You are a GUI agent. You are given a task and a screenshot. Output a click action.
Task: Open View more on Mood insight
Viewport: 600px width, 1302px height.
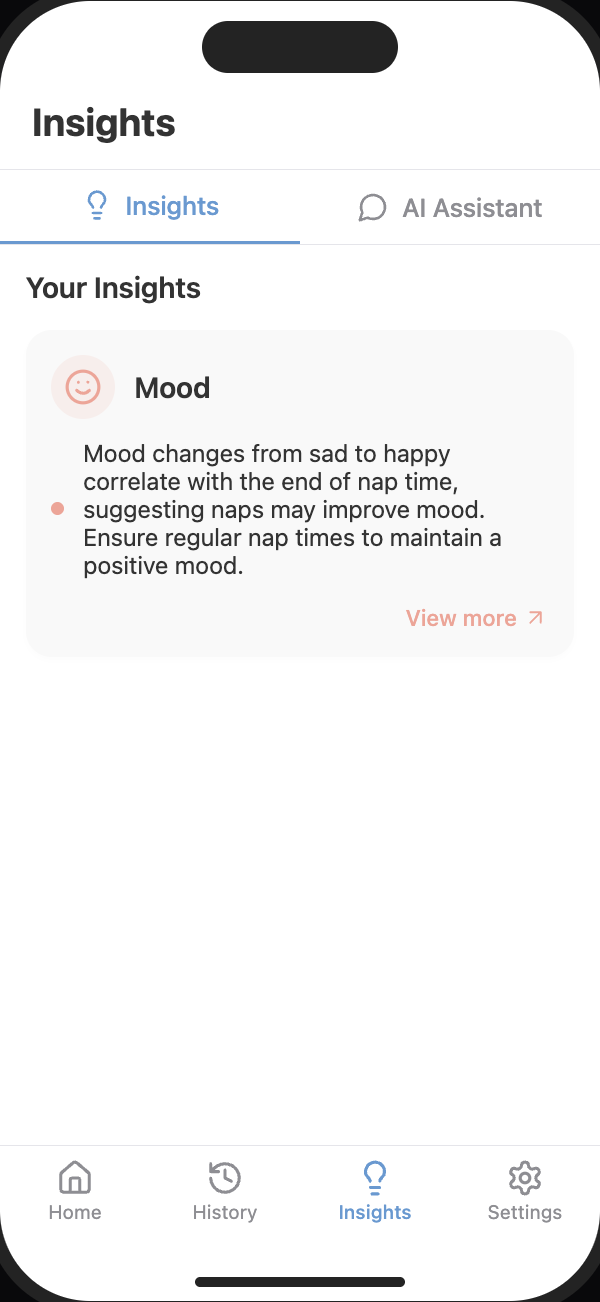tap(474, 618)
